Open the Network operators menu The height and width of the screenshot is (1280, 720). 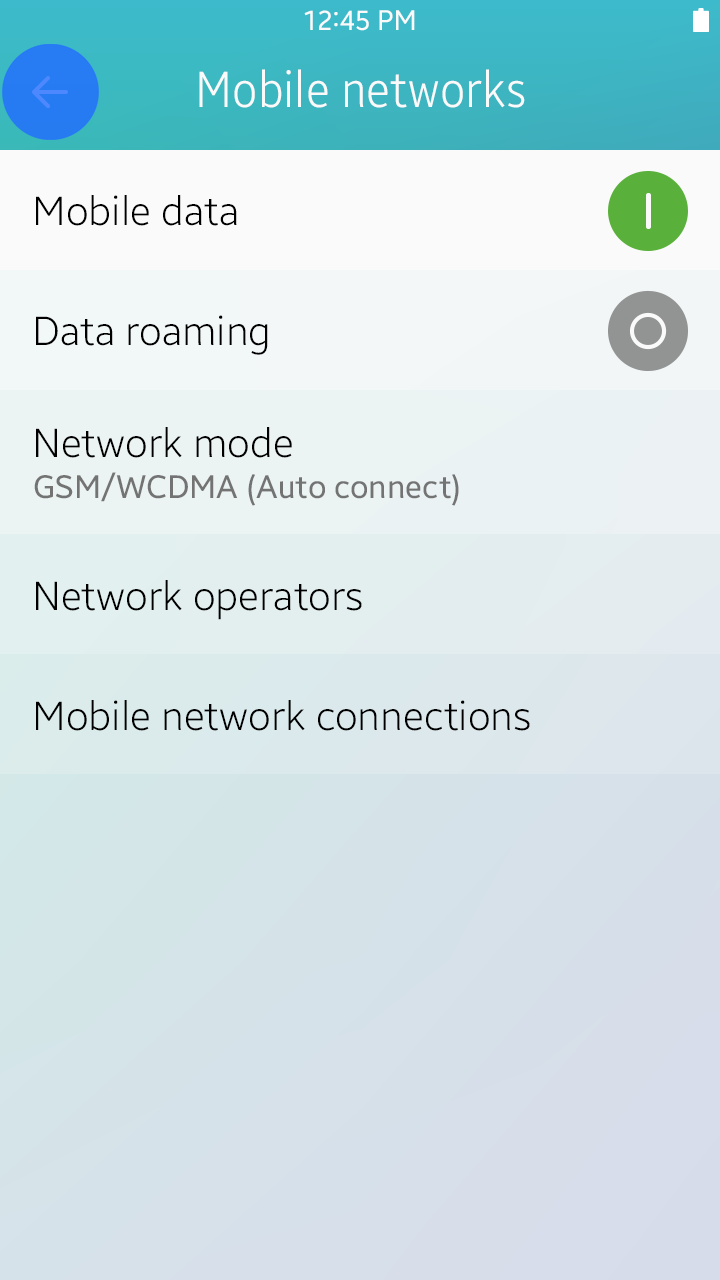tap(360, 595)
